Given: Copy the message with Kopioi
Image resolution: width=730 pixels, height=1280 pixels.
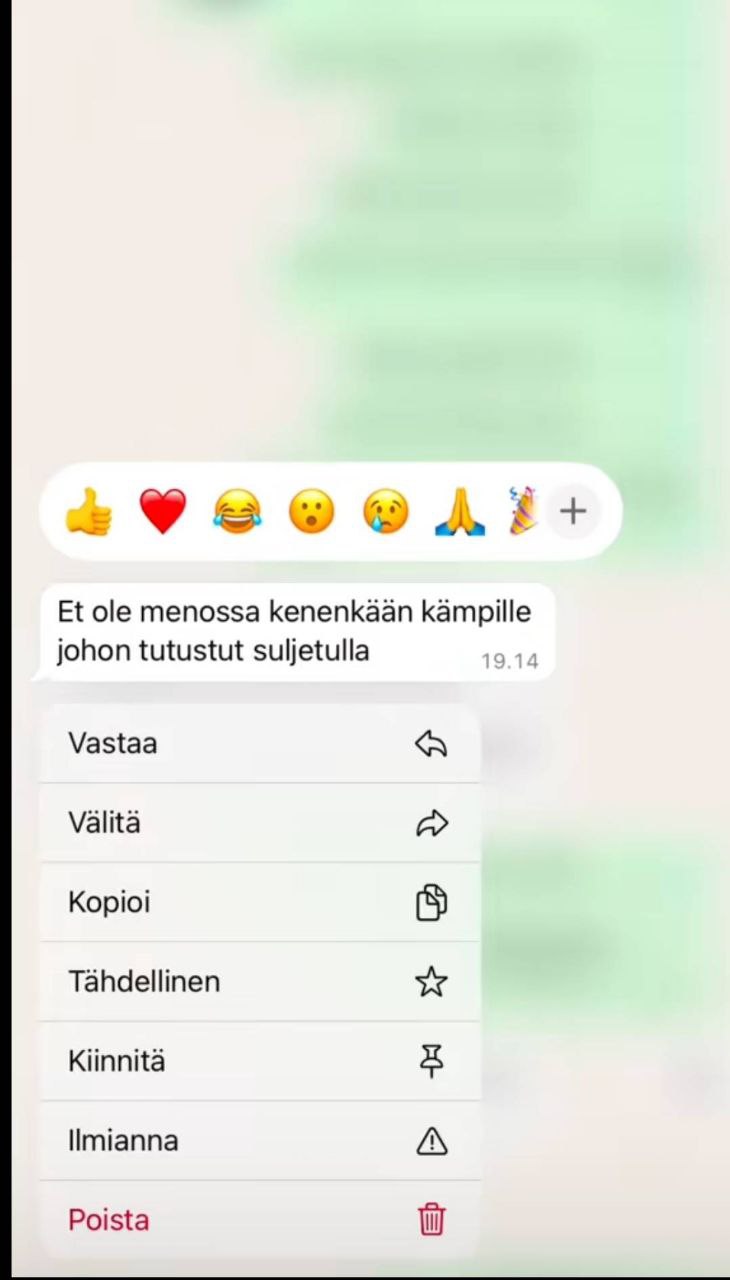Looking at the screenshot, I should [x=258, y=902].
